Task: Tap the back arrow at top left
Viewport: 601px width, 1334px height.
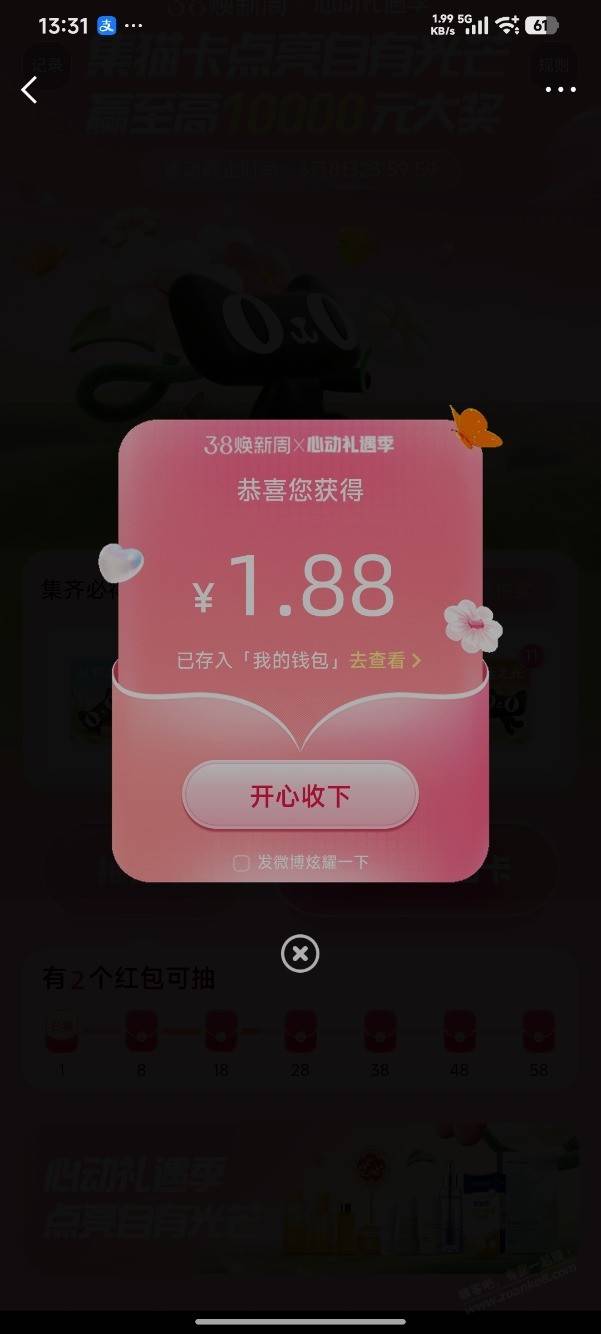Action: click(x=29, y=90)
